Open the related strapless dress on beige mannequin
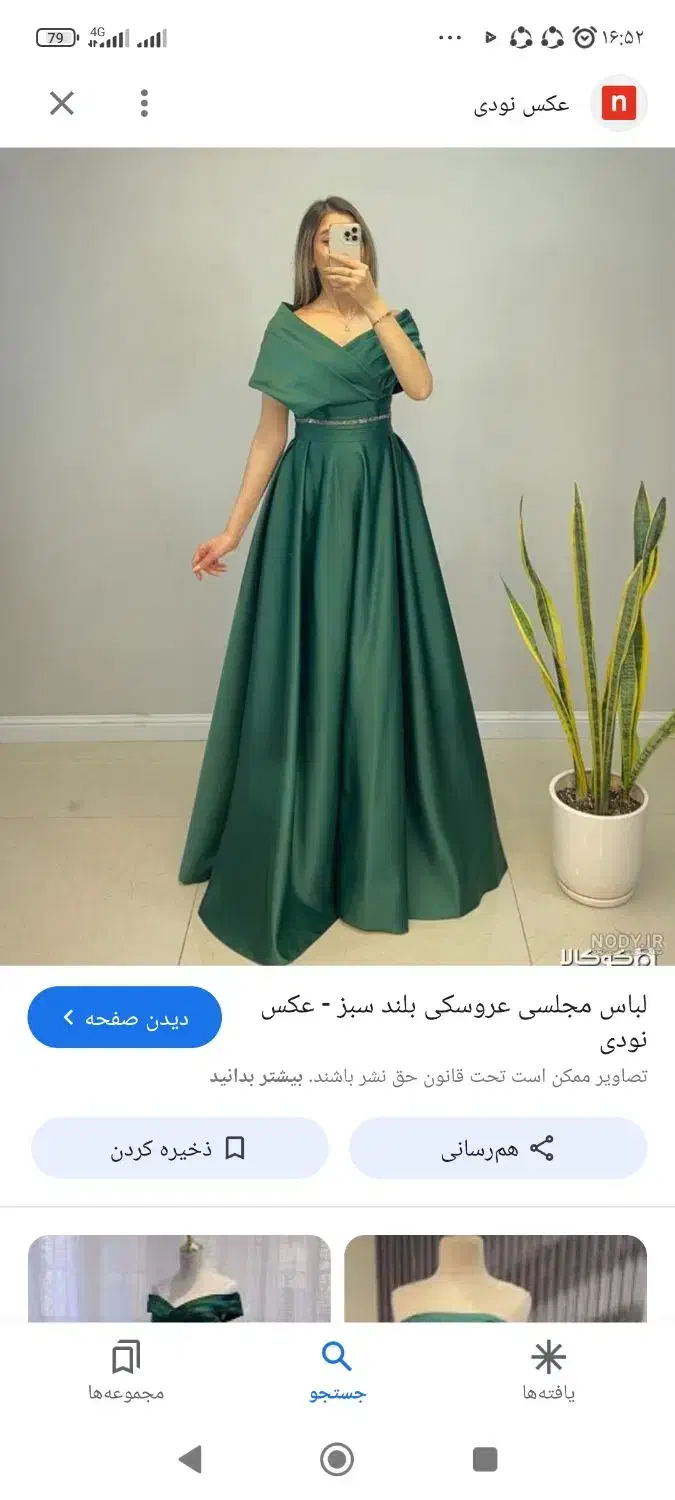The width and height of the screenshot is (675, 1500). [x=496, y=1280]
